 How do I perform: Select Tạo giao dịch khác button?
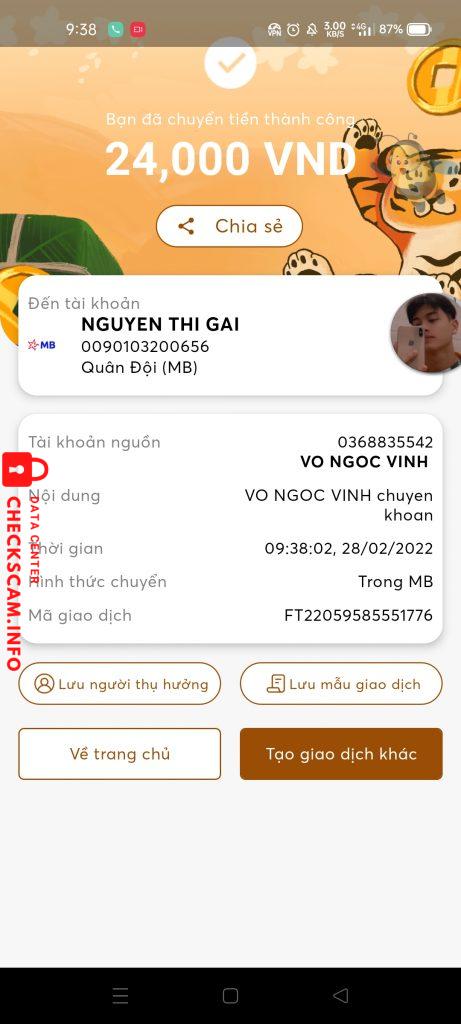point(341,754)
